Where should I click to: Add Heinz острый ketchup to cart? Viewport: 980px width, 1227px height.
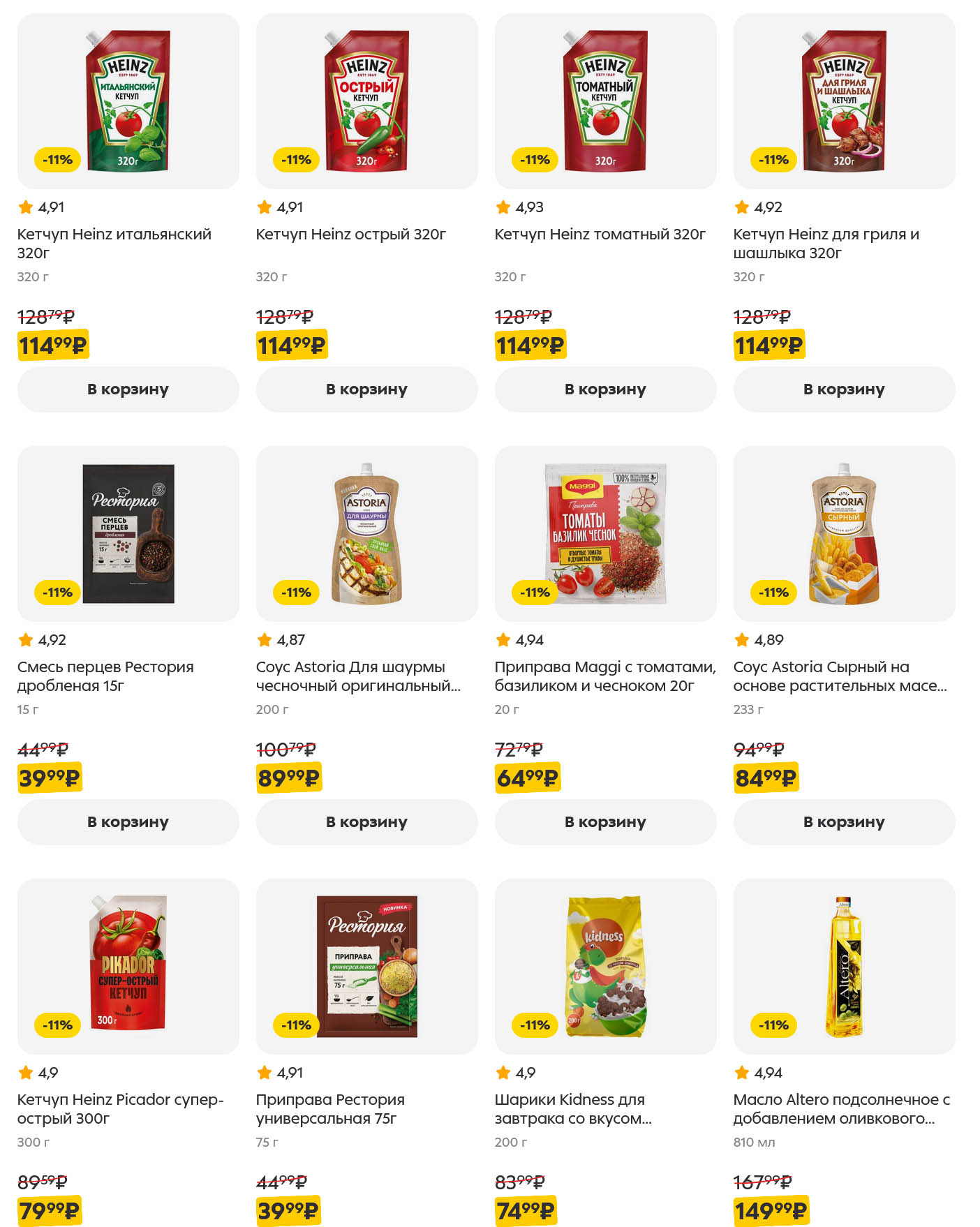366,389
